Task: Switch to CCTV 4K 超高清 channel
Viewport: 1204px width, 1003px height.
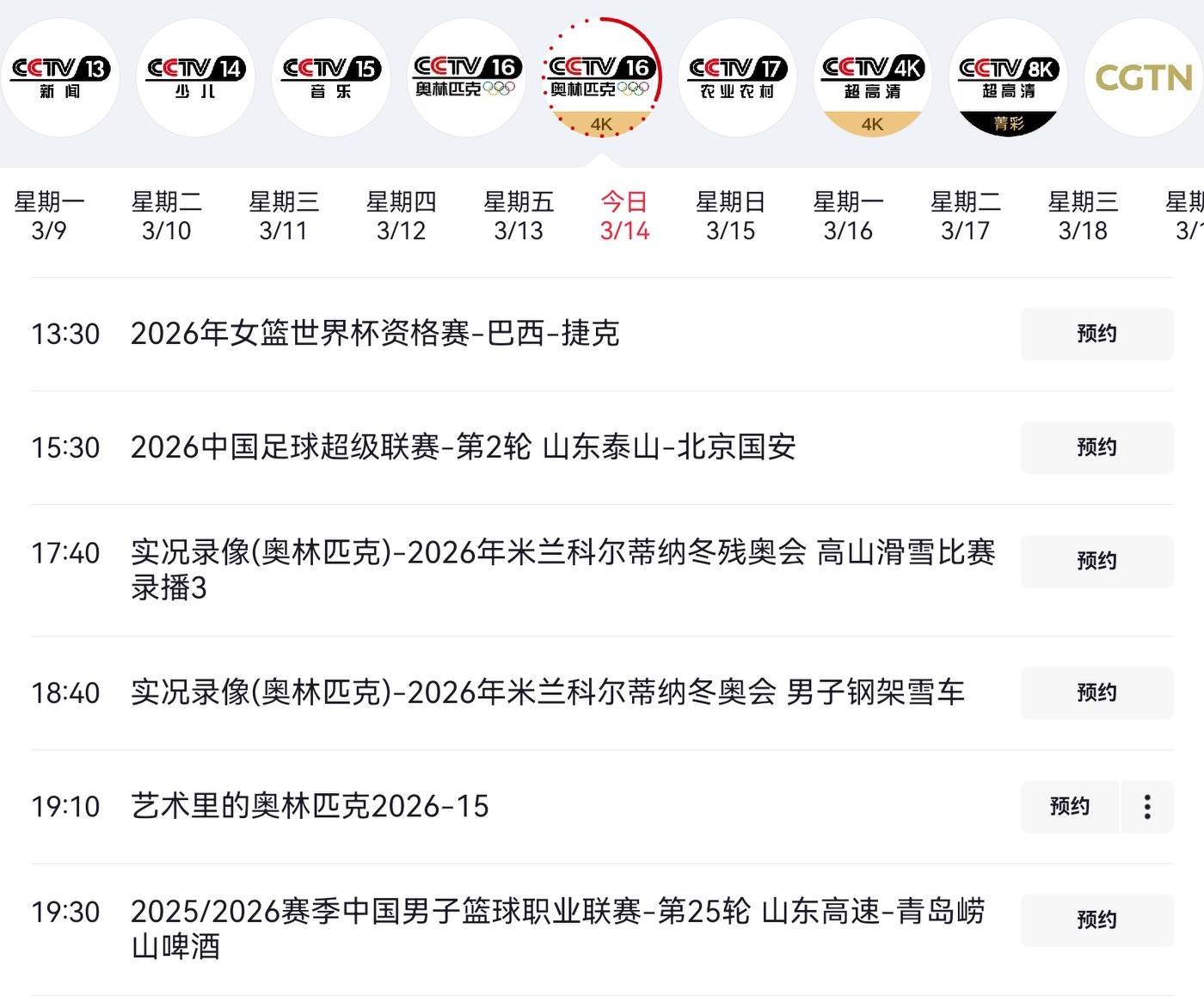Action: tap(872, 77)
